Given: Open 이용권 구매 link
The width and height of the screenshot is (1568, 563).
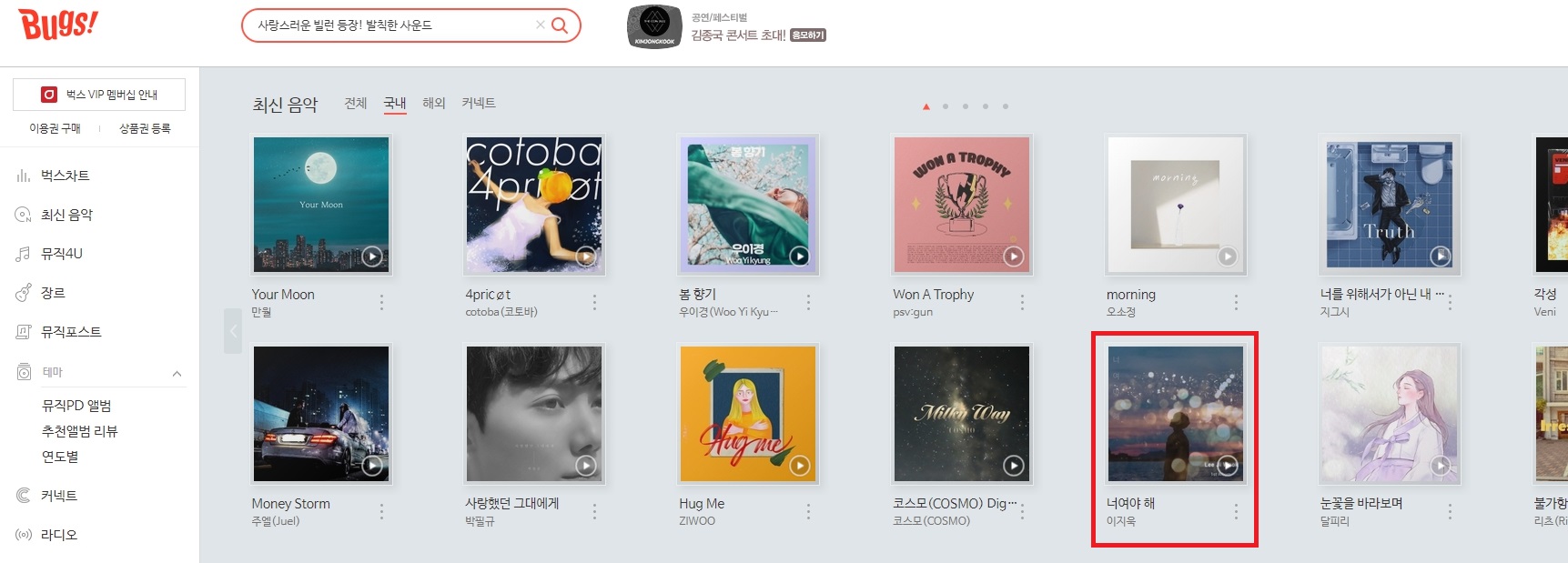Looking at the screenshot, I should [x=55, y=128].
